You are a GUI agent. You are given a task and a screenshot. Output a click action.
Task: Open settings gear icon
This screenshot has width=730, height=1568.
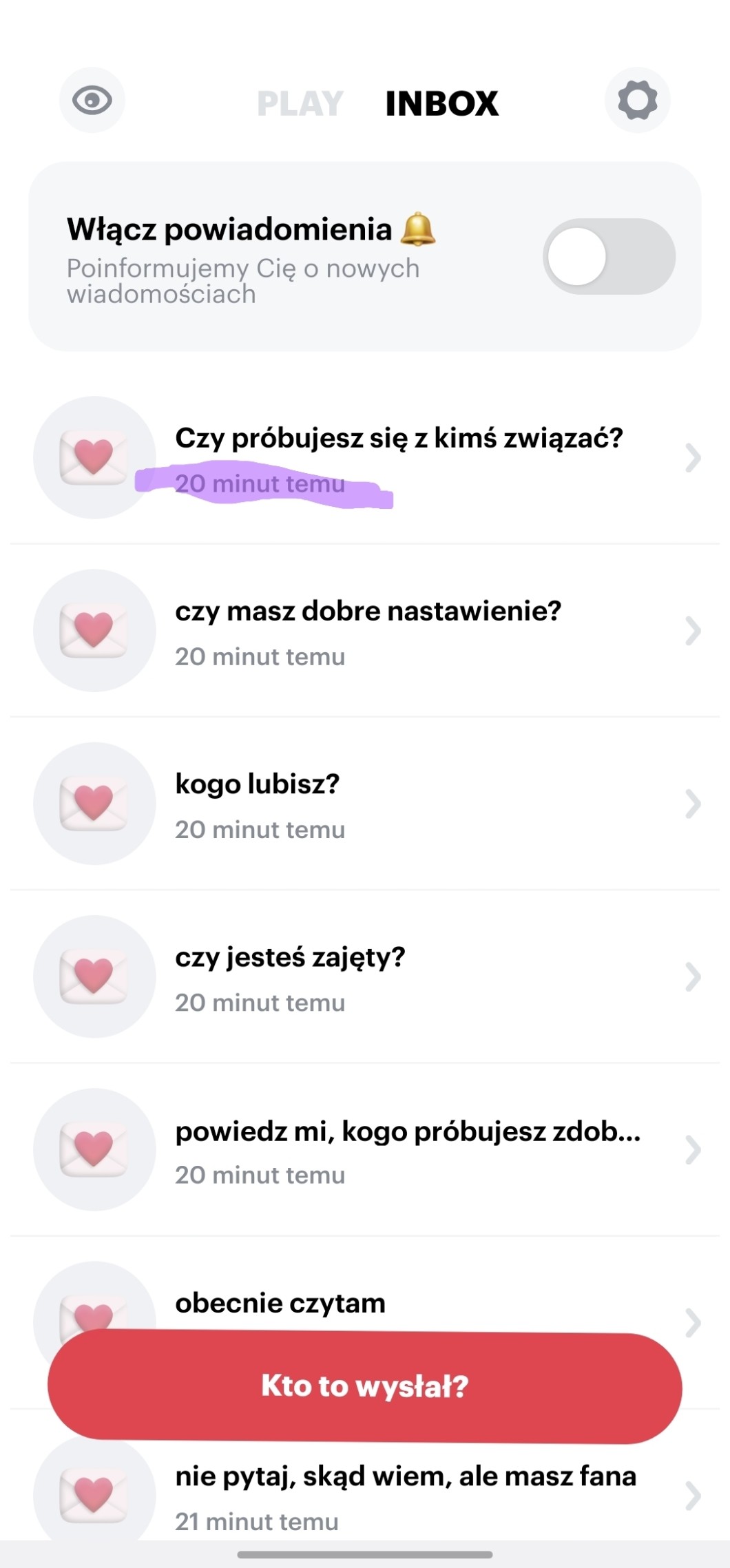[637, 101]
